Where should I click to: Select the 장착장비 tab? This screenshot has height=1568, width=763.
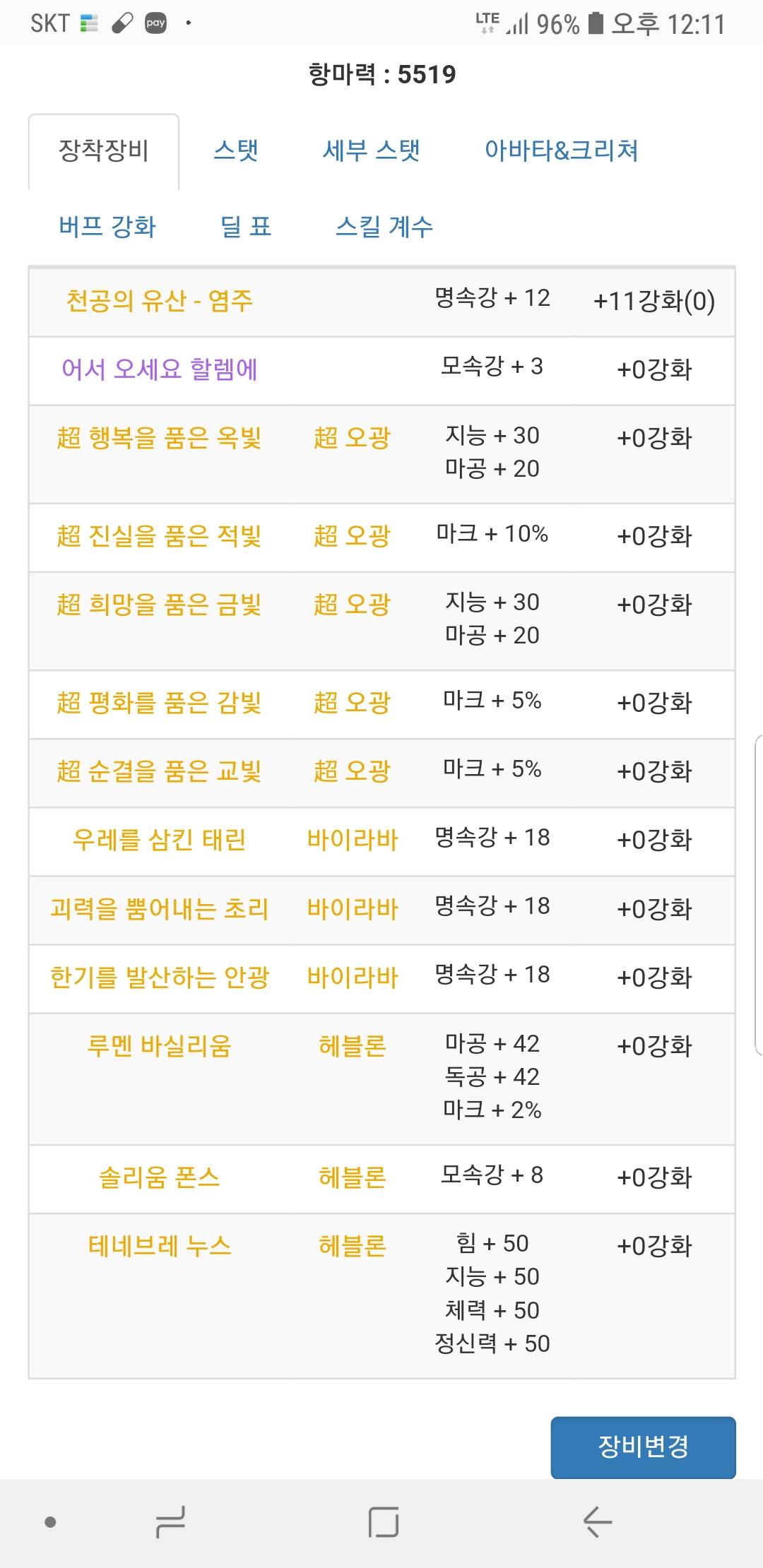104,151
